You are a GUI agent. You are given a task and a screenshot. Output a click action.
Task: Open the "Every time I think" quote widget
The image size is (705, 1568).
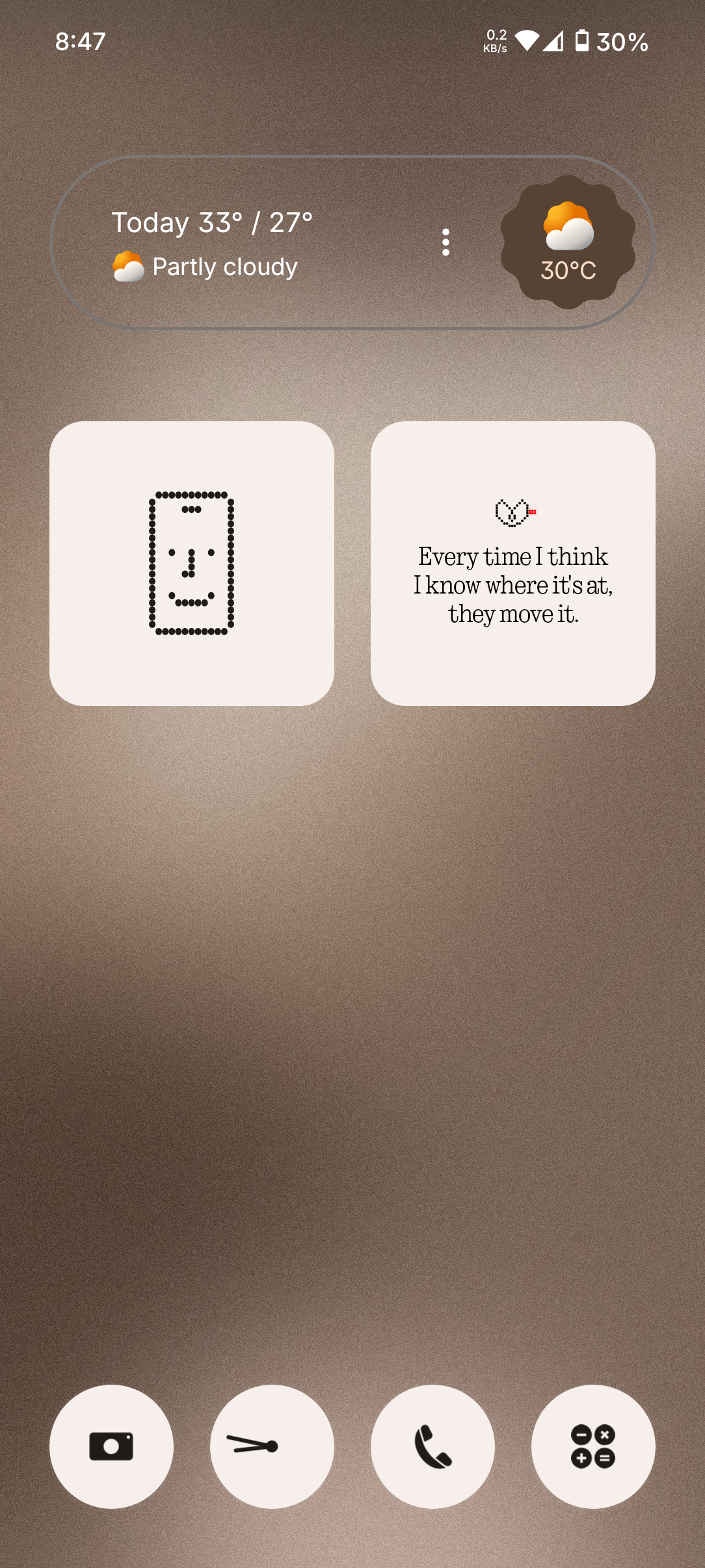coord(512,564)
